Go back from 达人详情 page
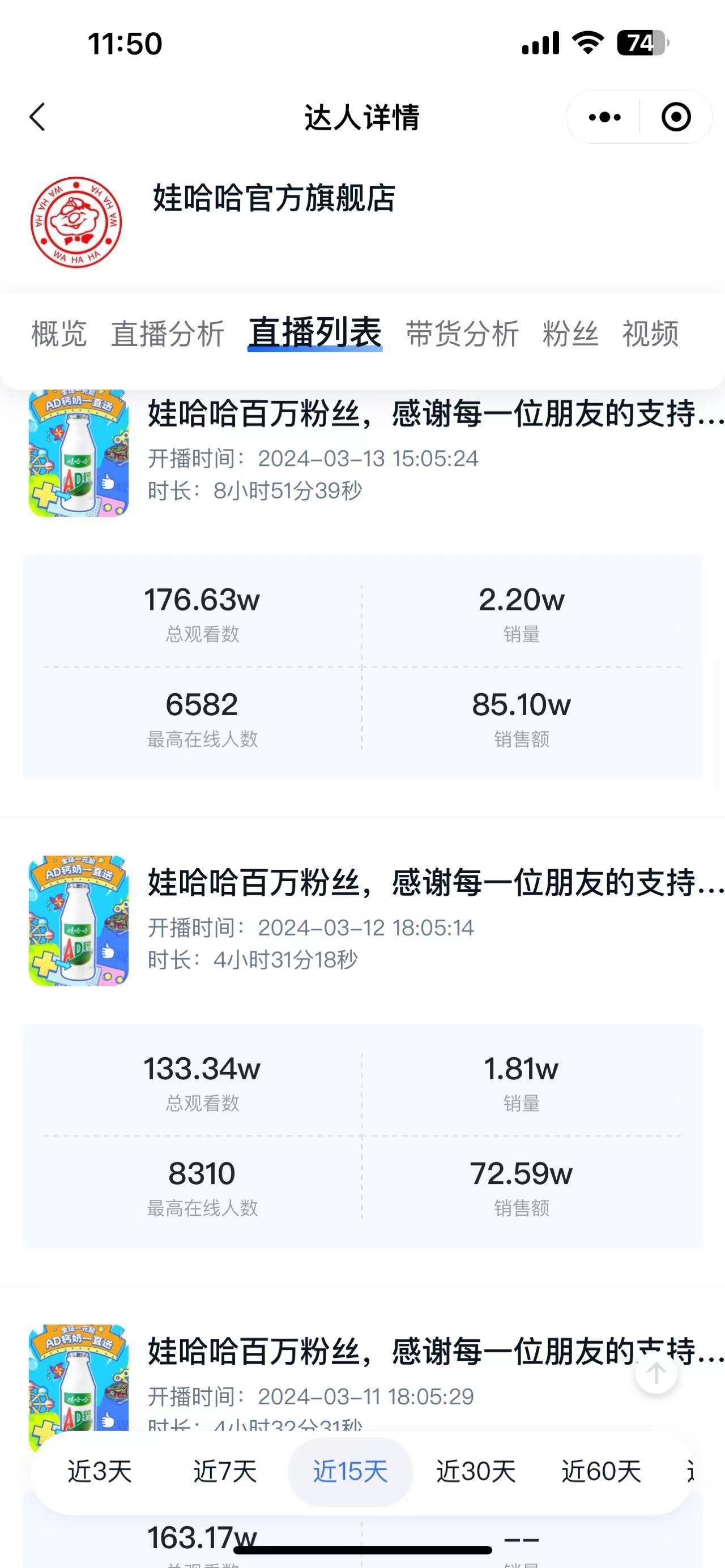The height and width of the screenshot is (1568, 725). [x=38, y=117]
